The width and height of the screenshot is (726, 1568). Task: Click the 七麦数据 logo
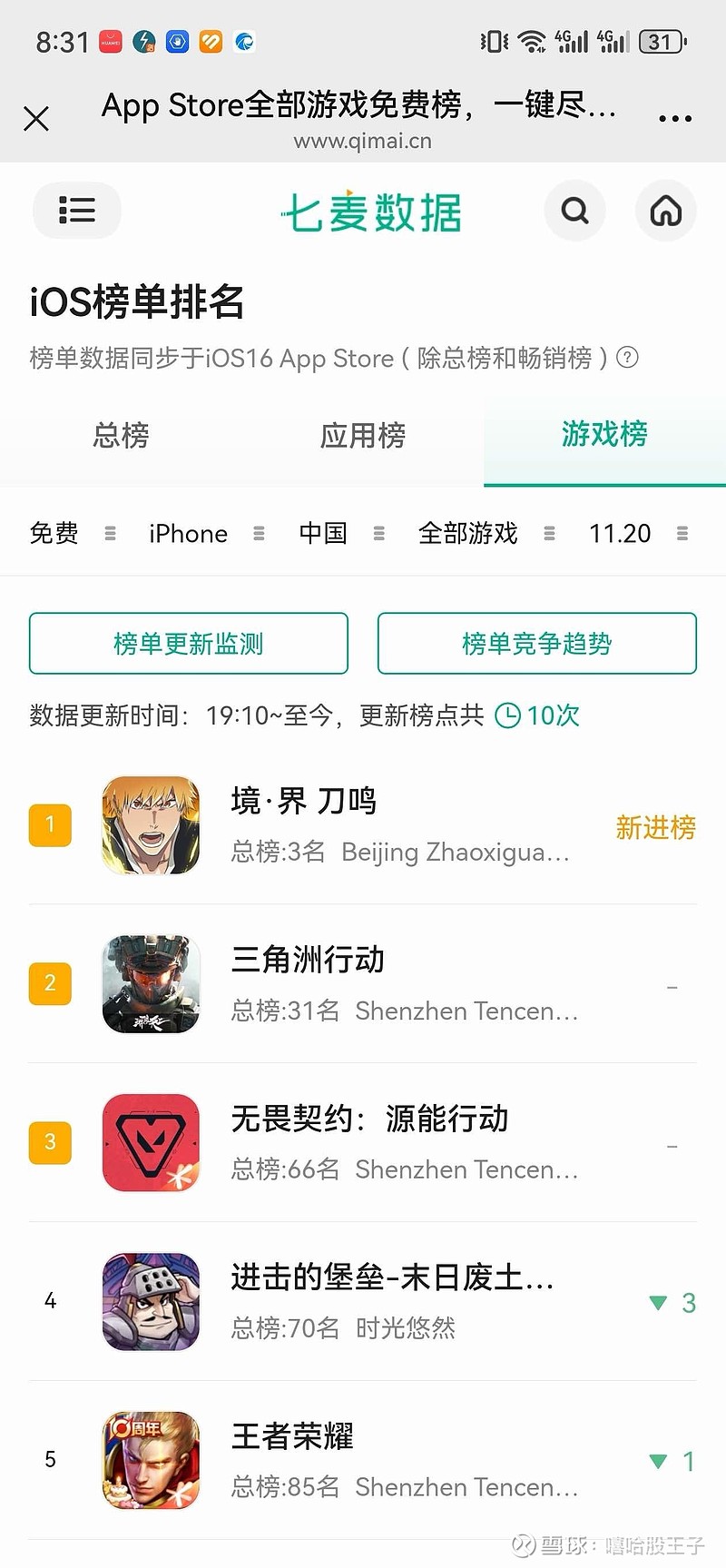click(371, 212)
